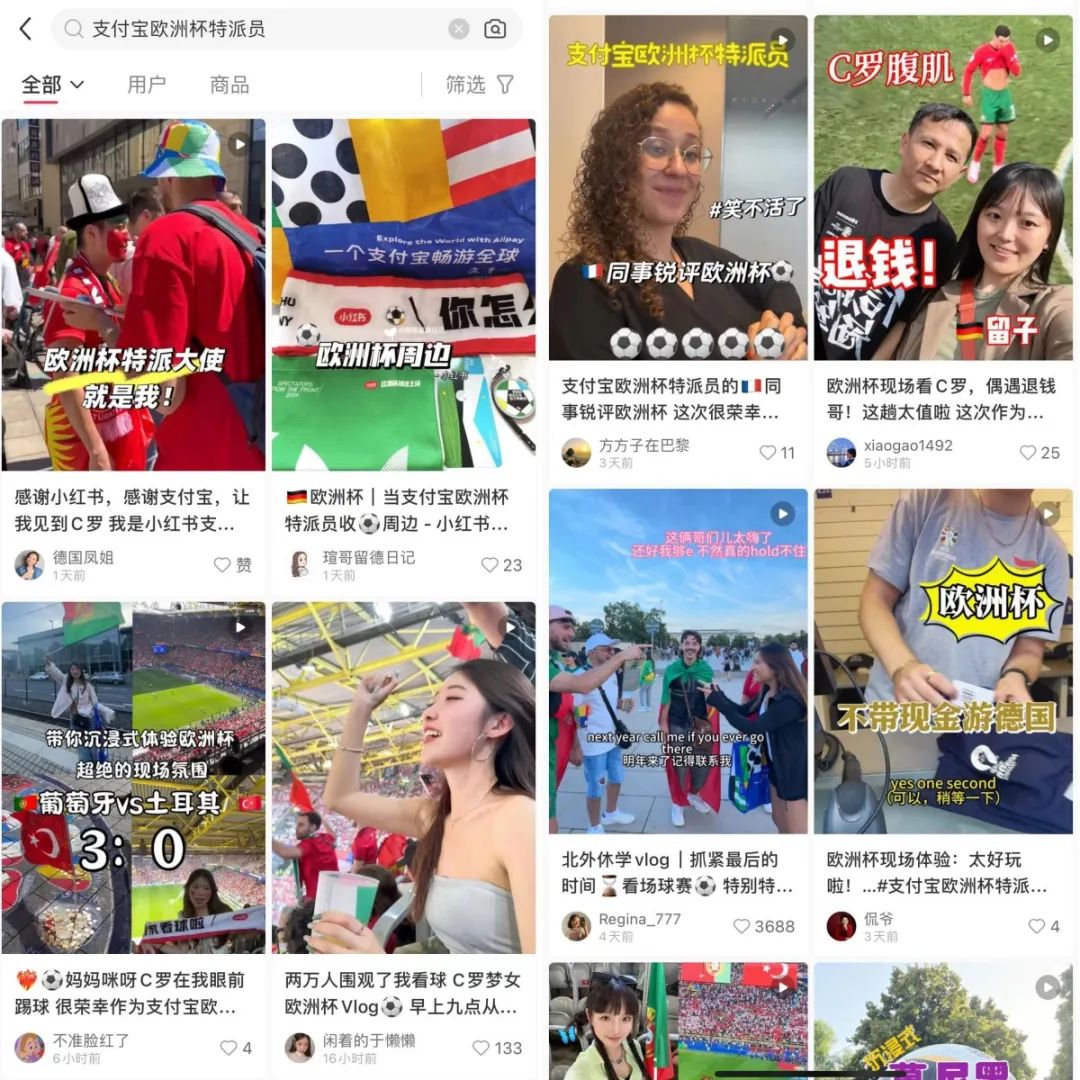Open camera image search
Viewport: 1080px width, 1080px height.
tap(495, 29)
